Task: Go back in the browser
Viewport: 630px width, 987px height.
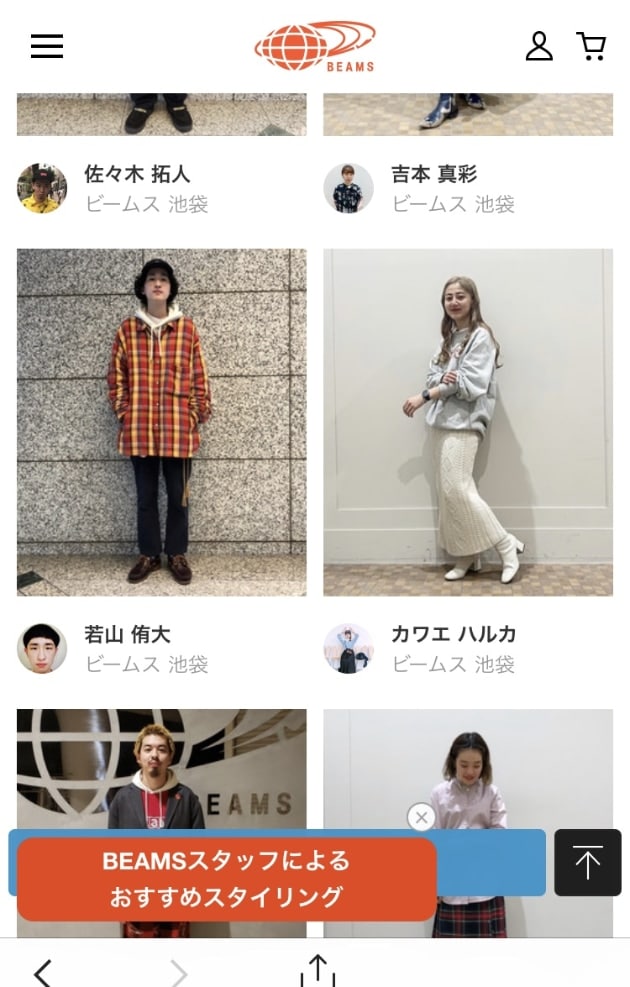Action: tap(42, 972)
